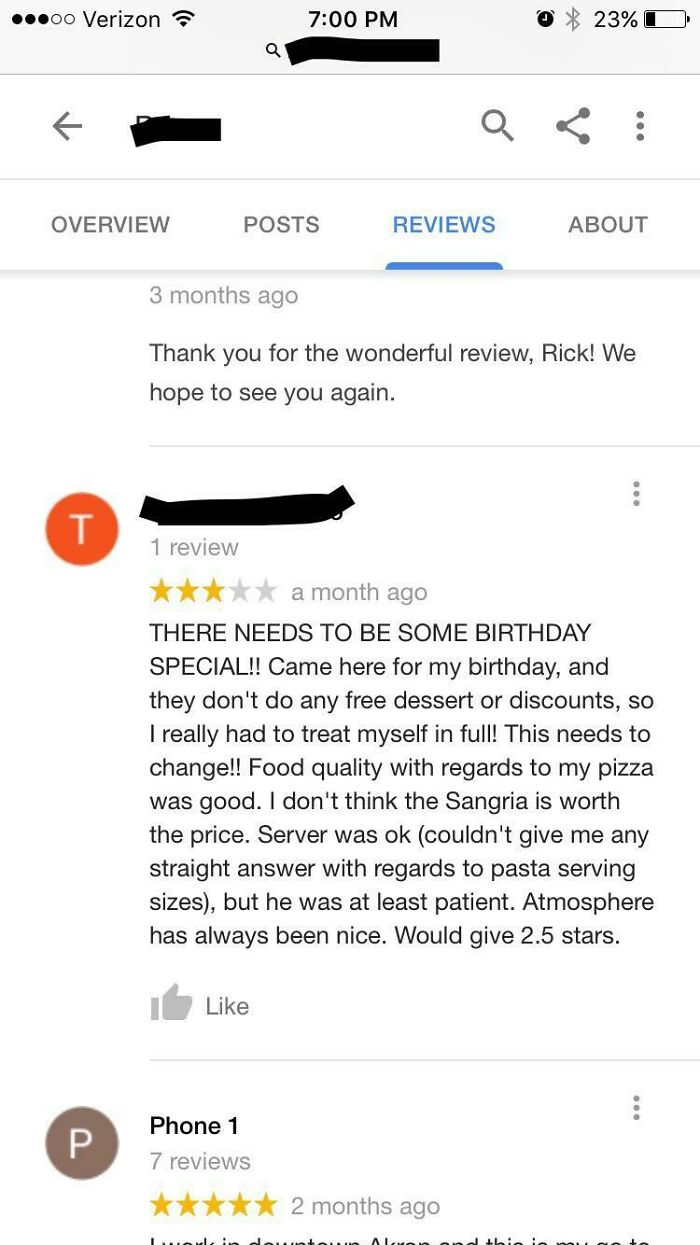
Task: Open Phone 1's reviewer profile
Action: pyautogui.click(x=82, y=1143)
